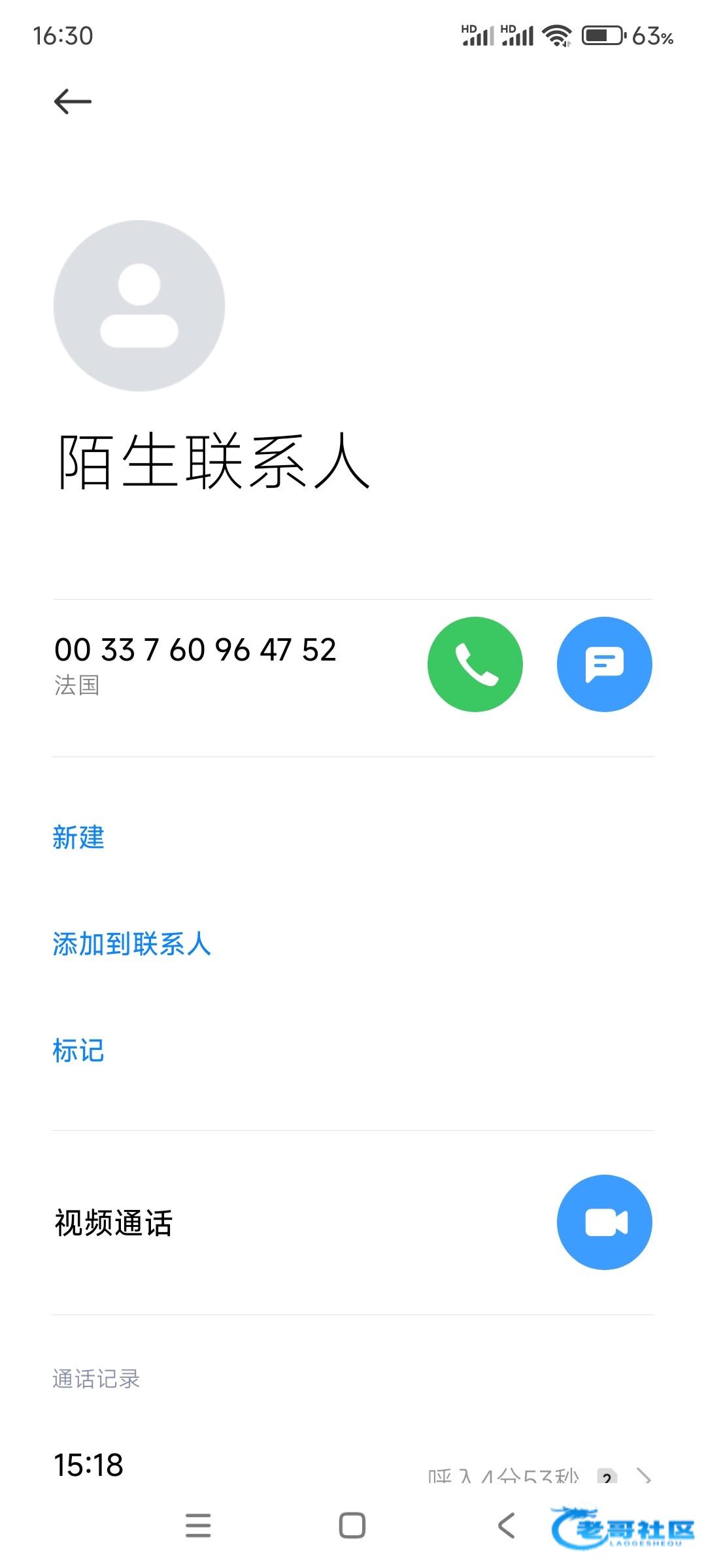Open recent apps from the navigation bar

tap(198, 1526)
